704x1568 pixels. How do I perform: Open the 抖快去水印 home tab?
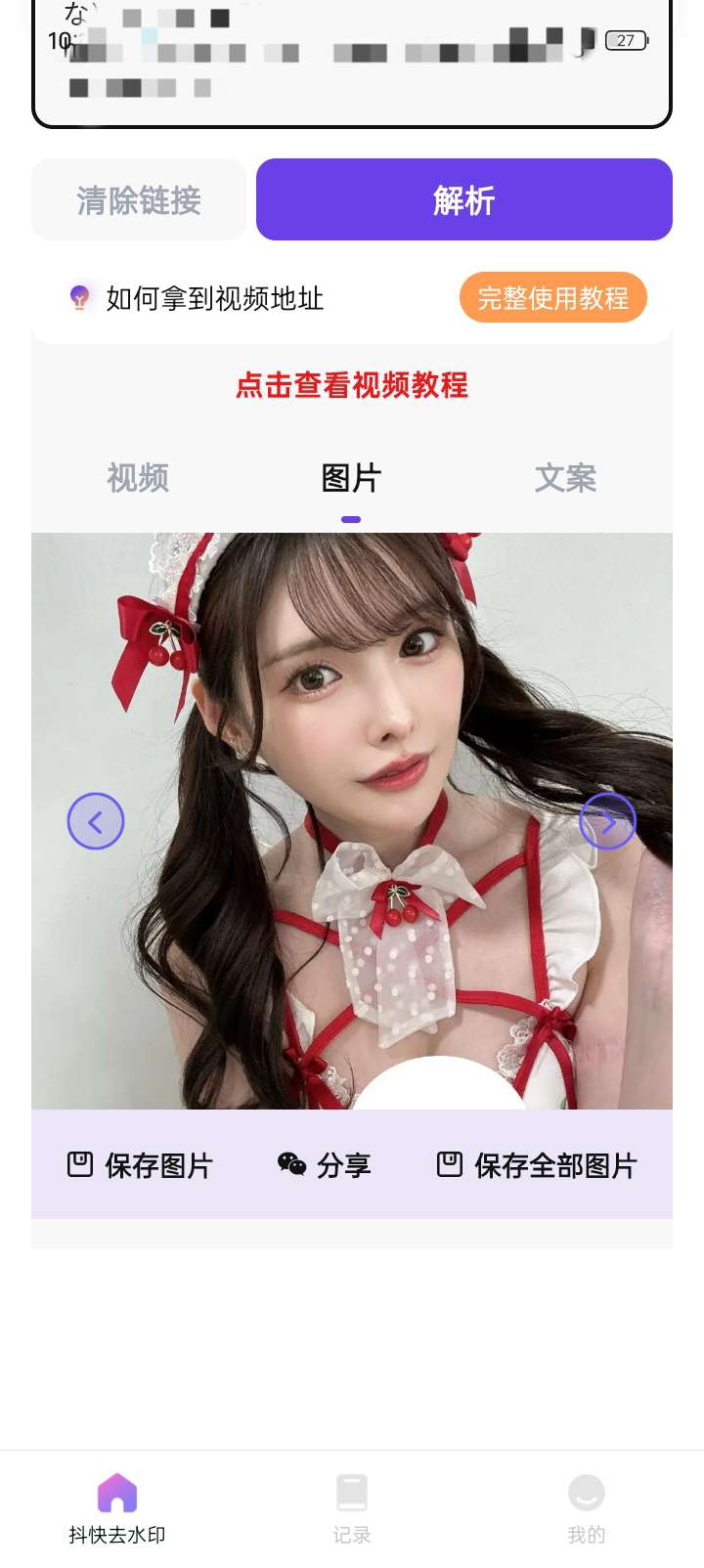click(117, 1508)
